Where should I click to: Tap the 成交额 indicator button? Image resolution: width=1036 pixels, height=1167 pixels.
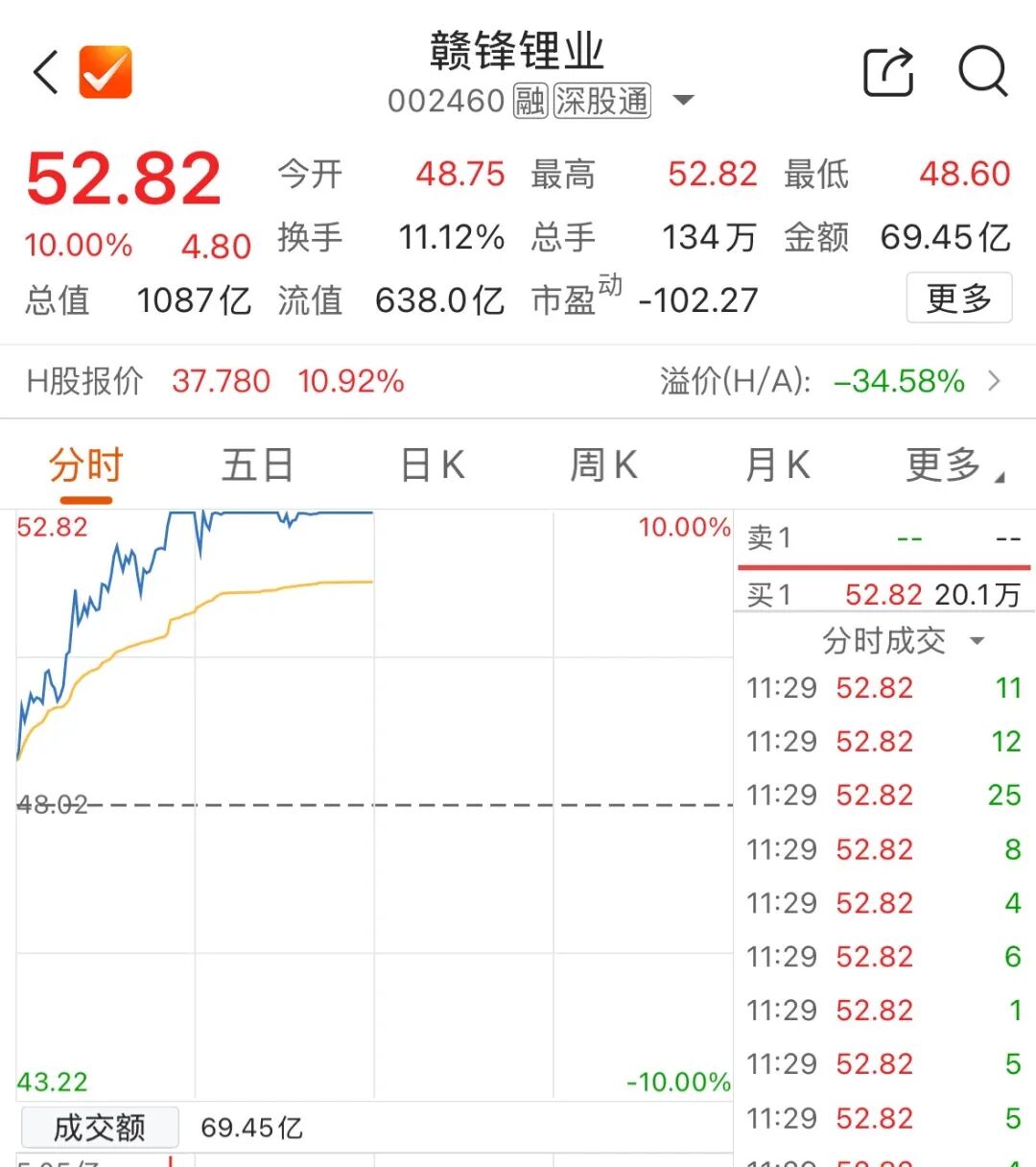click(x=100, y=1128)
